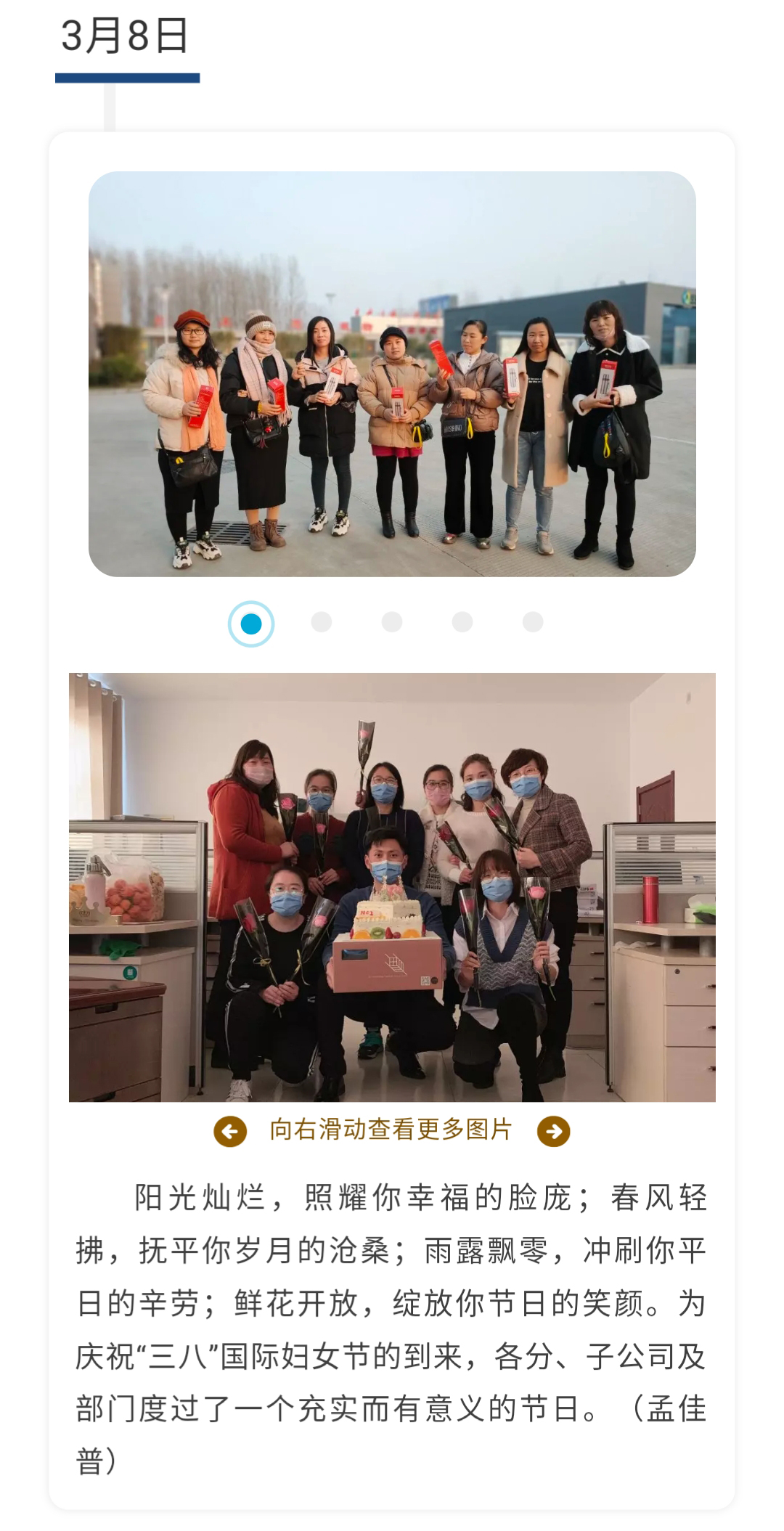
Task: Open the outdoor group photo slide
Action: [x=392, y=374]
